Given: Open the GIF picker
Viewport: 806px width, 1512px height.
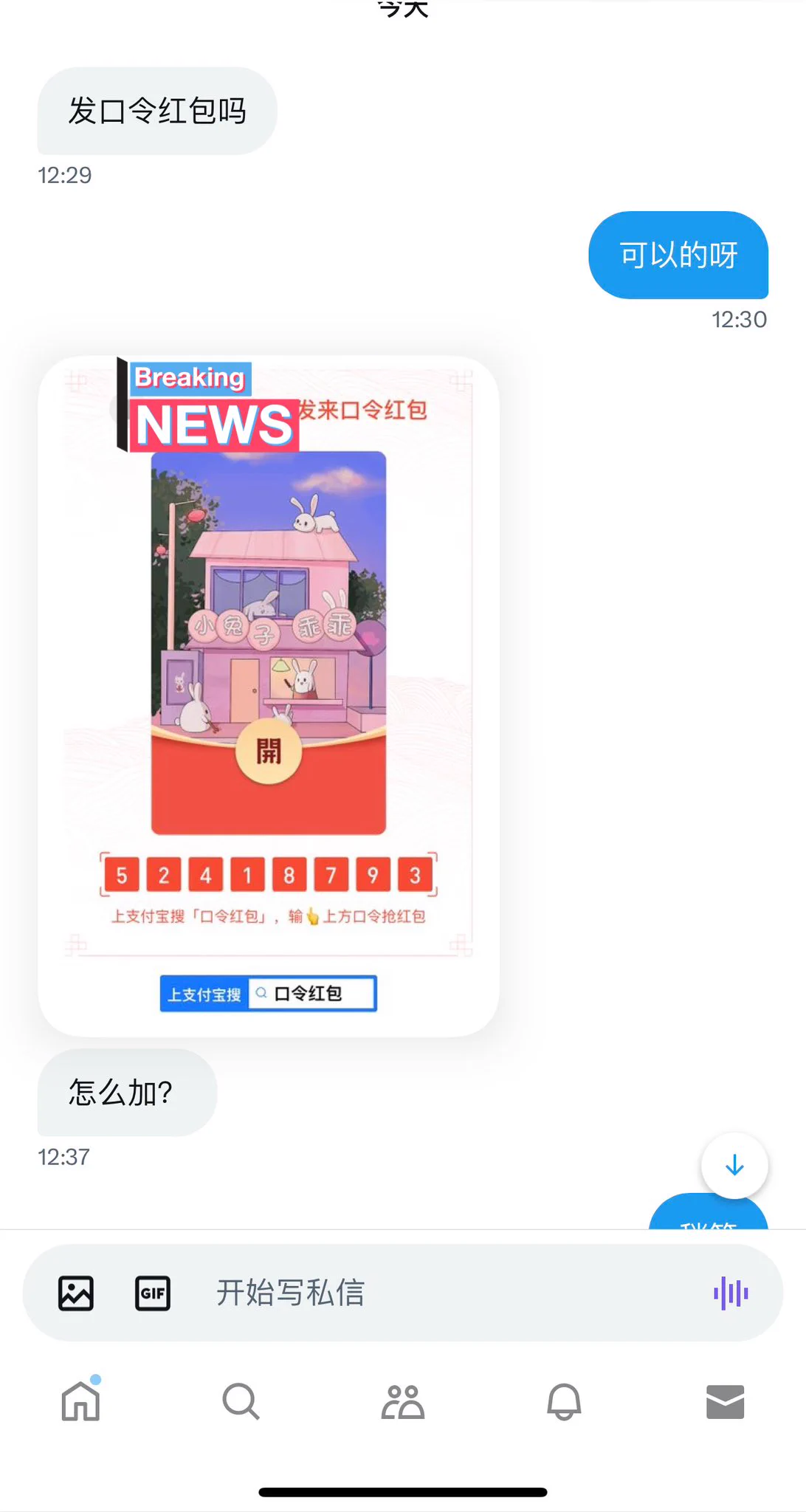Looking at the screenshot, I should [x=153, y=1293].
